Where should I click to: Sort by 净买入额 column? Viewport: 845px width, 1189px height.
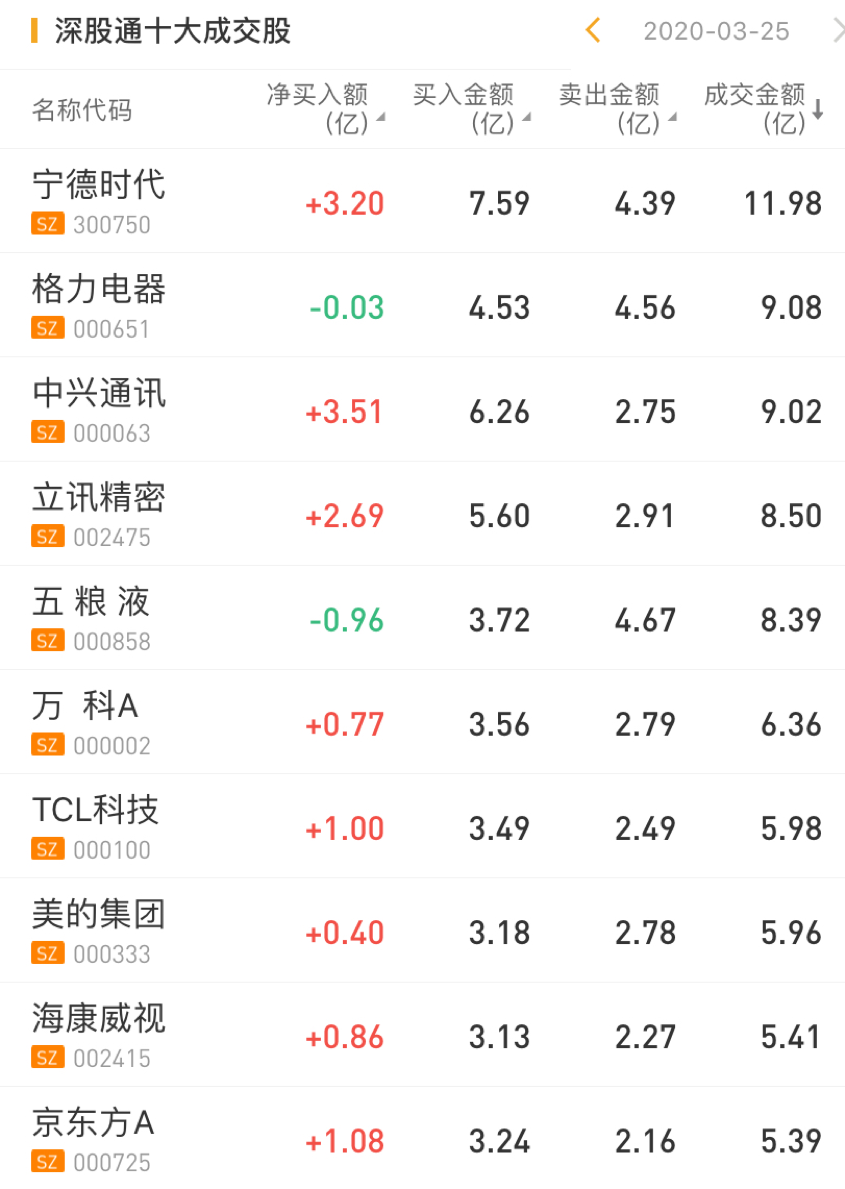(x=324, y=108)
